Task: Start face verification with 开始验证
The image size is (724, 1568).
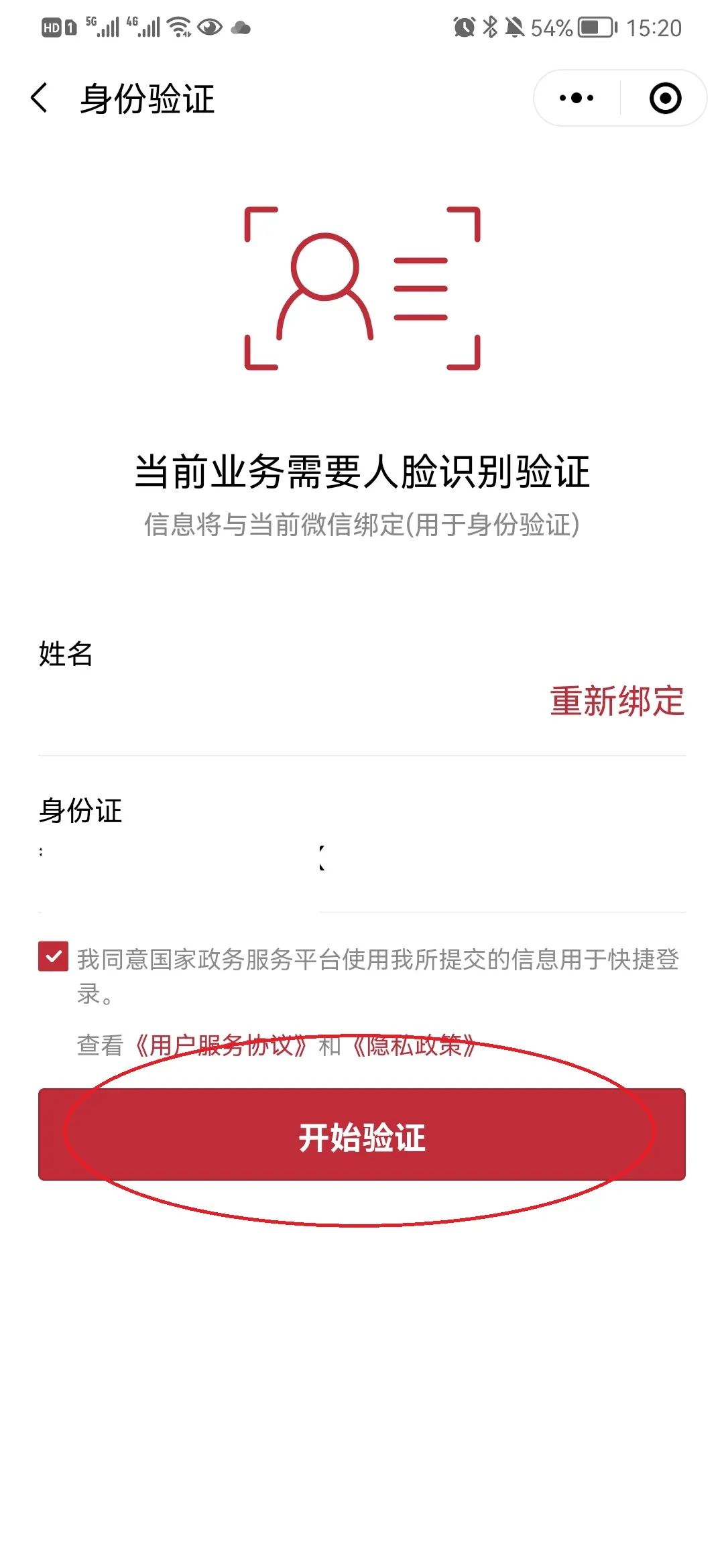Action: [x=362, y=1137]
